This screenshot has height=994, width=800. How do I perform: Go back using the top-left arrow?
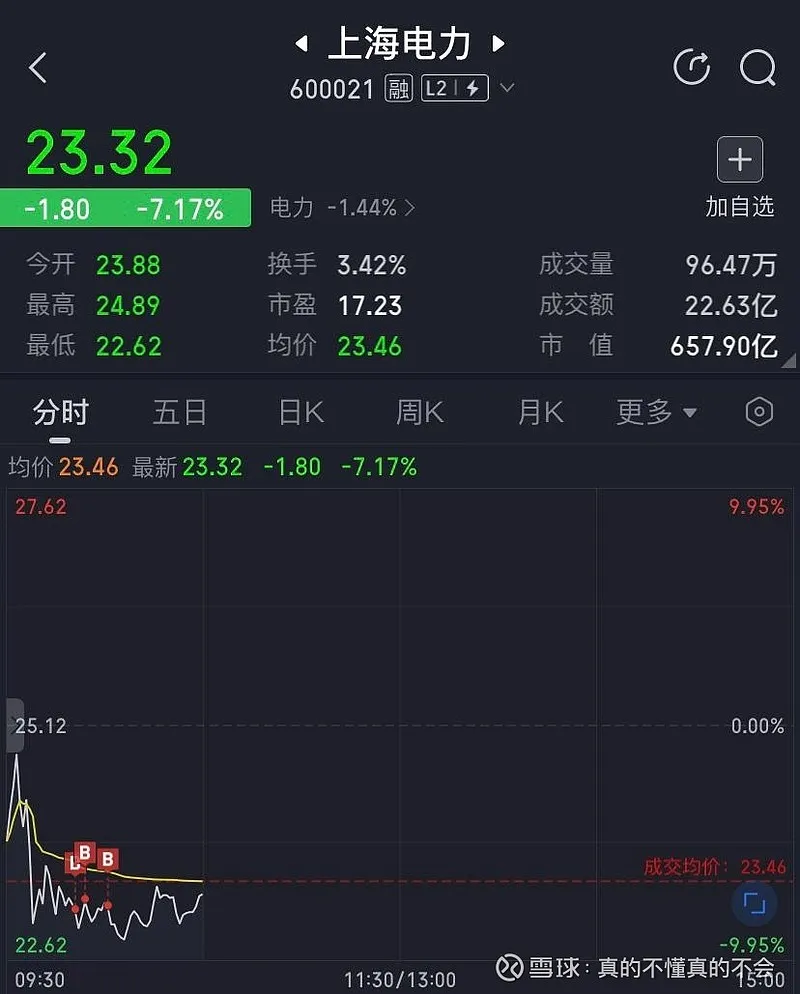coord(38,68)
